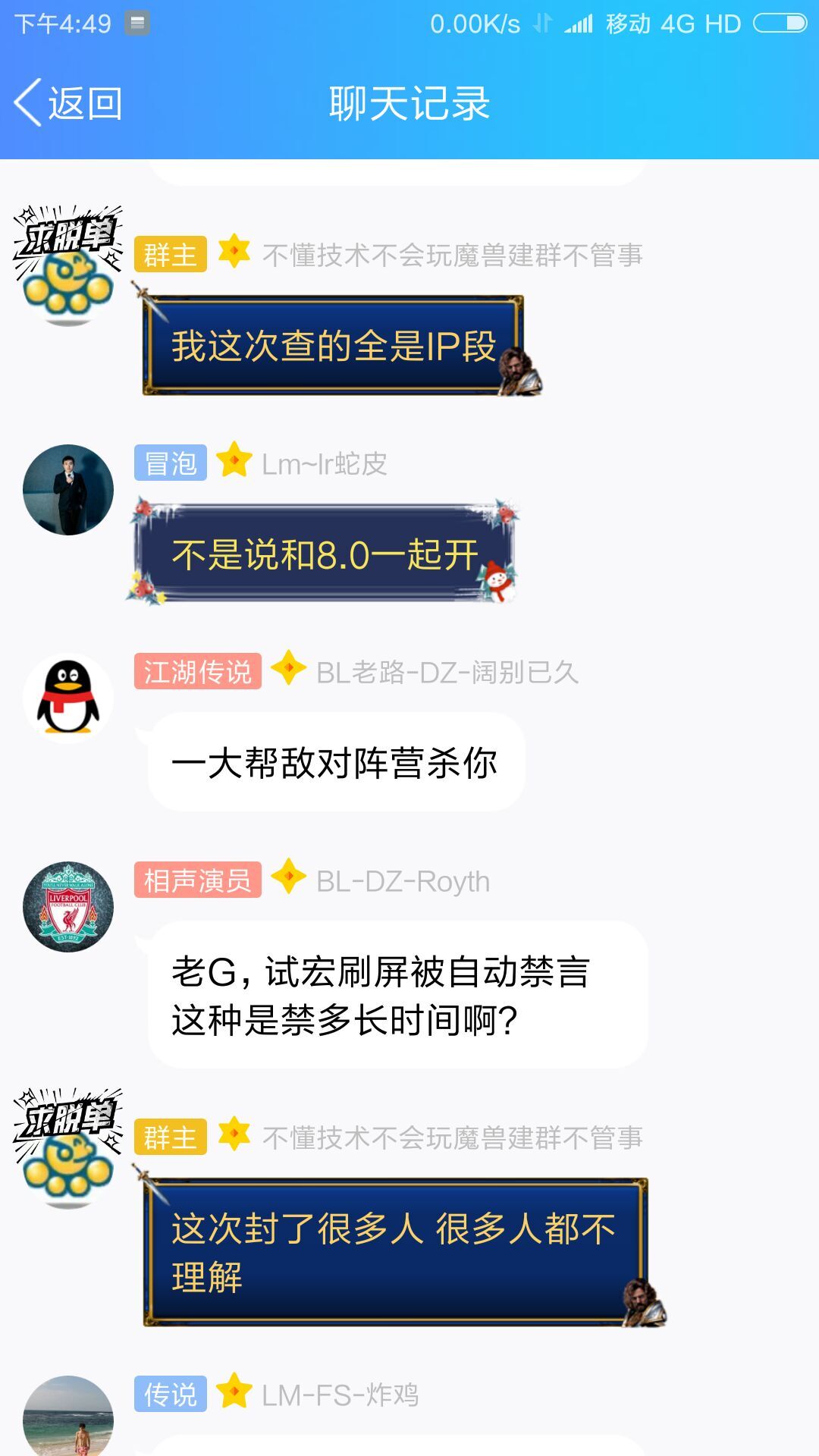Select the 冒泡 title badge
Screen dimensions: 819x1456
(170, 463)
